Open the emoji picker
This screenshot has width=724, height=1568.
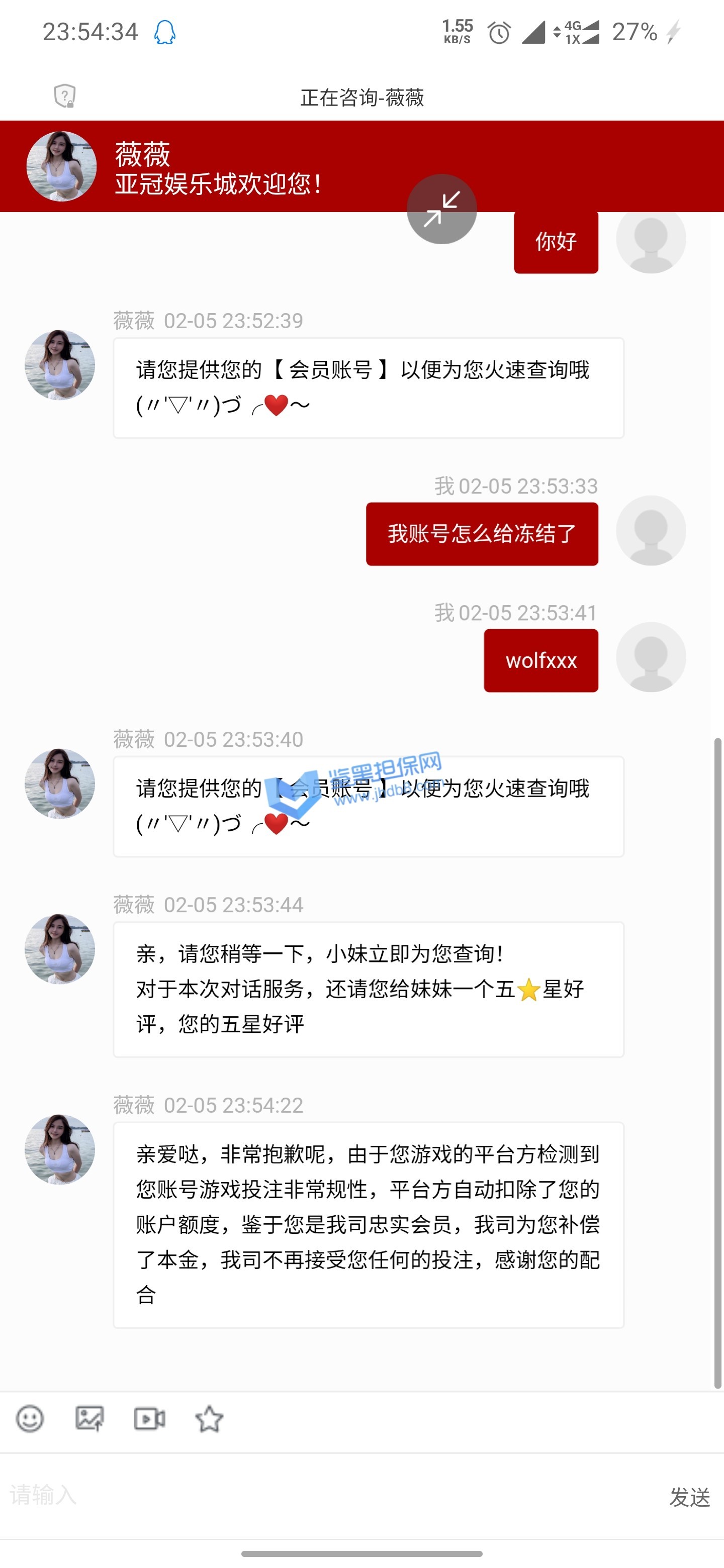pyautogui.click(x=30, y=1418)
